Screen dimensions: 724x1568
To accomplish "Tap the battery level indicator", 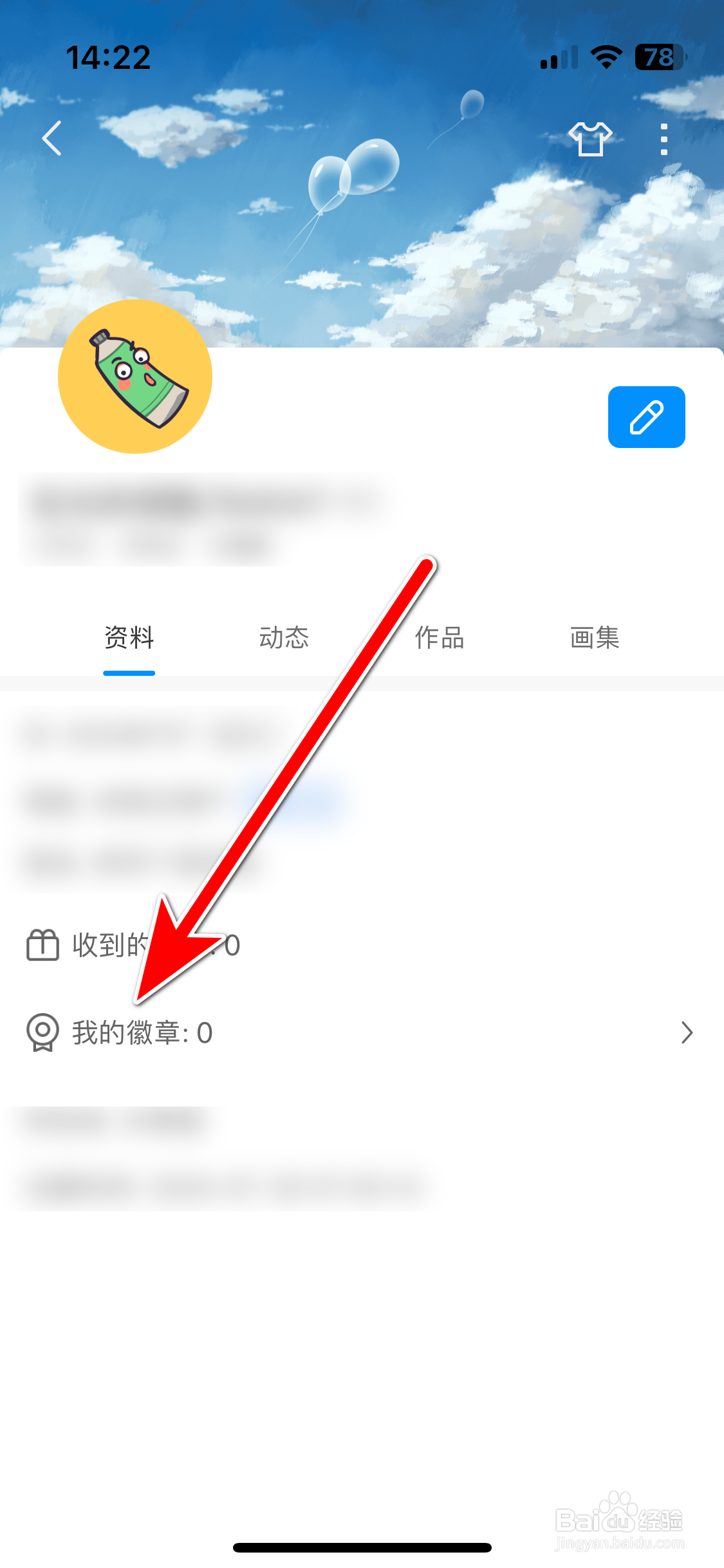I will pyautogui.click(x=656, y=57).
